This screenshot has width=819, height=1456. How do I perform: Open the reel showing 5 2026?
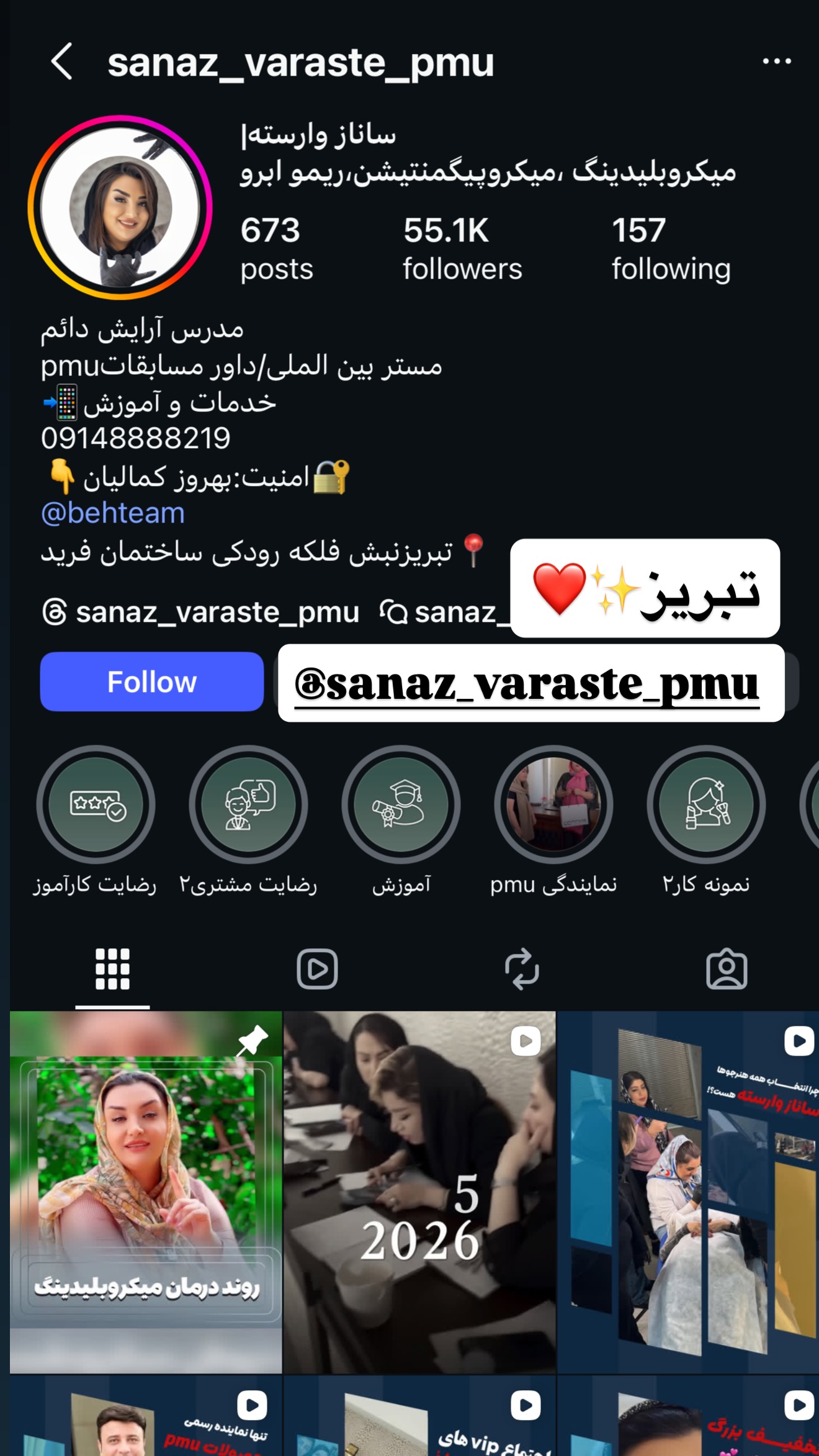click(x=420, y=1192)
